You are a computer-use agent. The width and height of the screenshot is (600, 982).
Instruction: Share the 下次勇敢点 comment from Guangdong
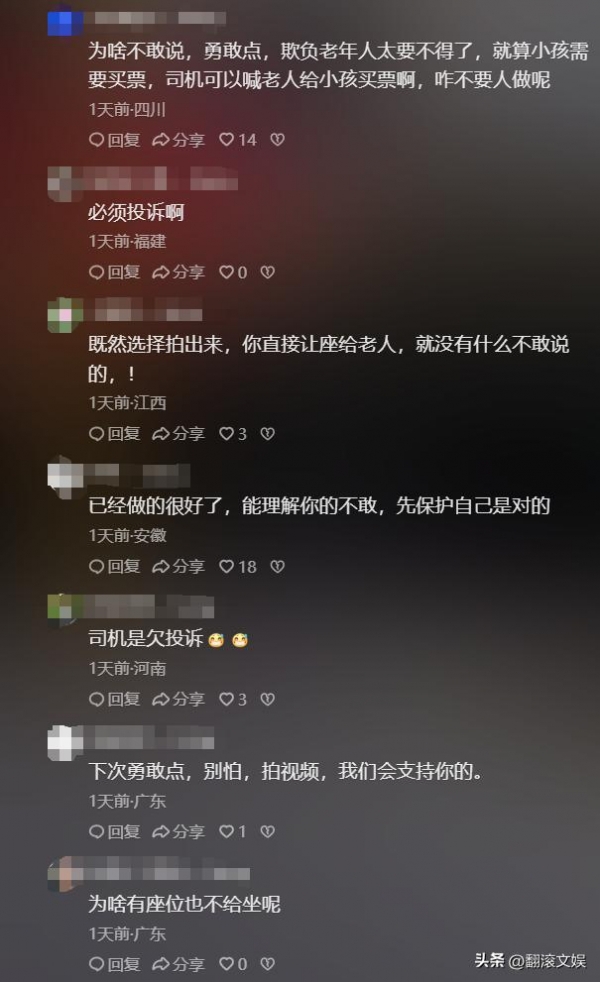pos(178,831)
